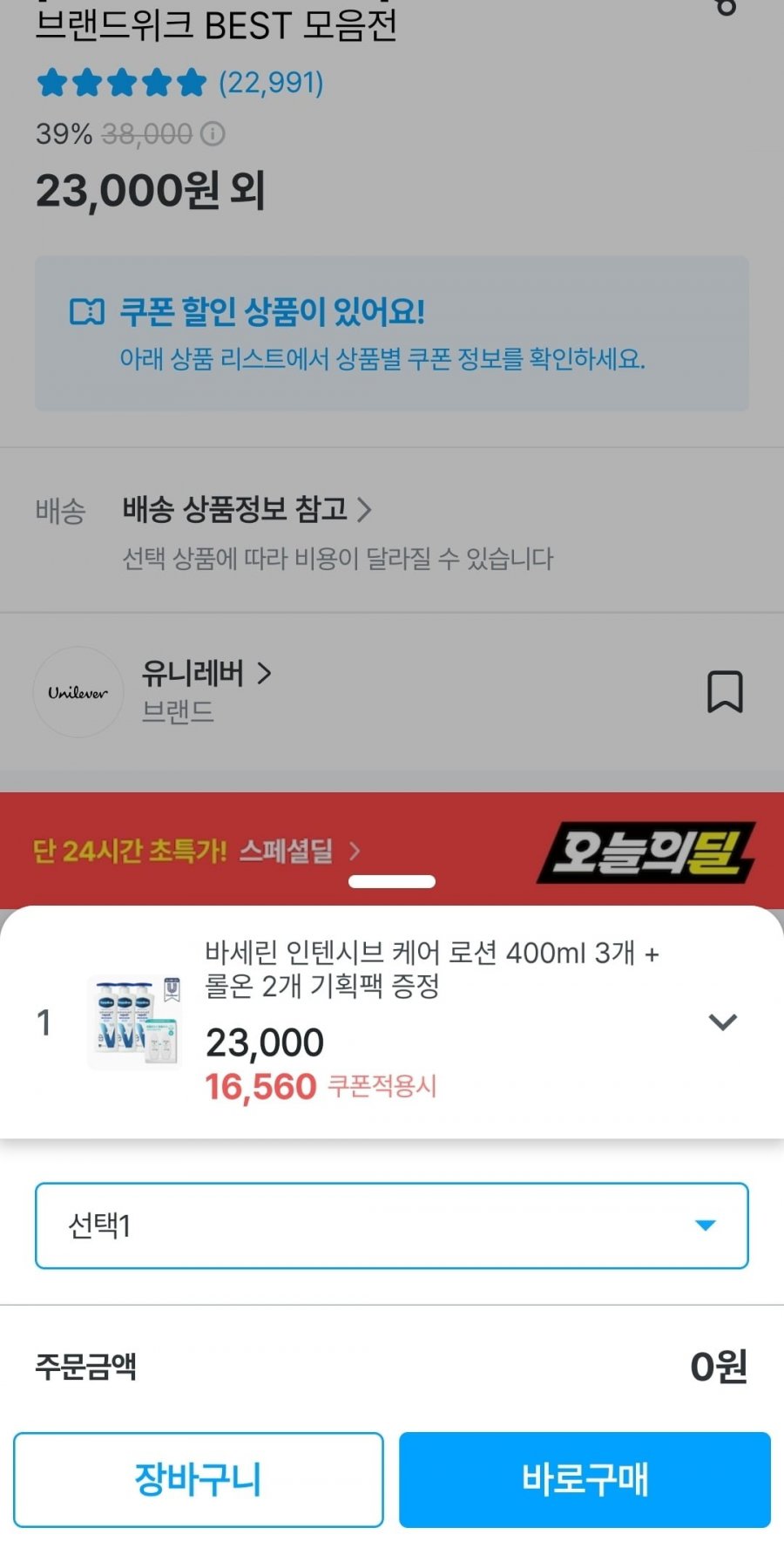Screen dimensions: 784x1541
Task: Bookmark the 유니레버 brand
Action: tap(724, 692)
